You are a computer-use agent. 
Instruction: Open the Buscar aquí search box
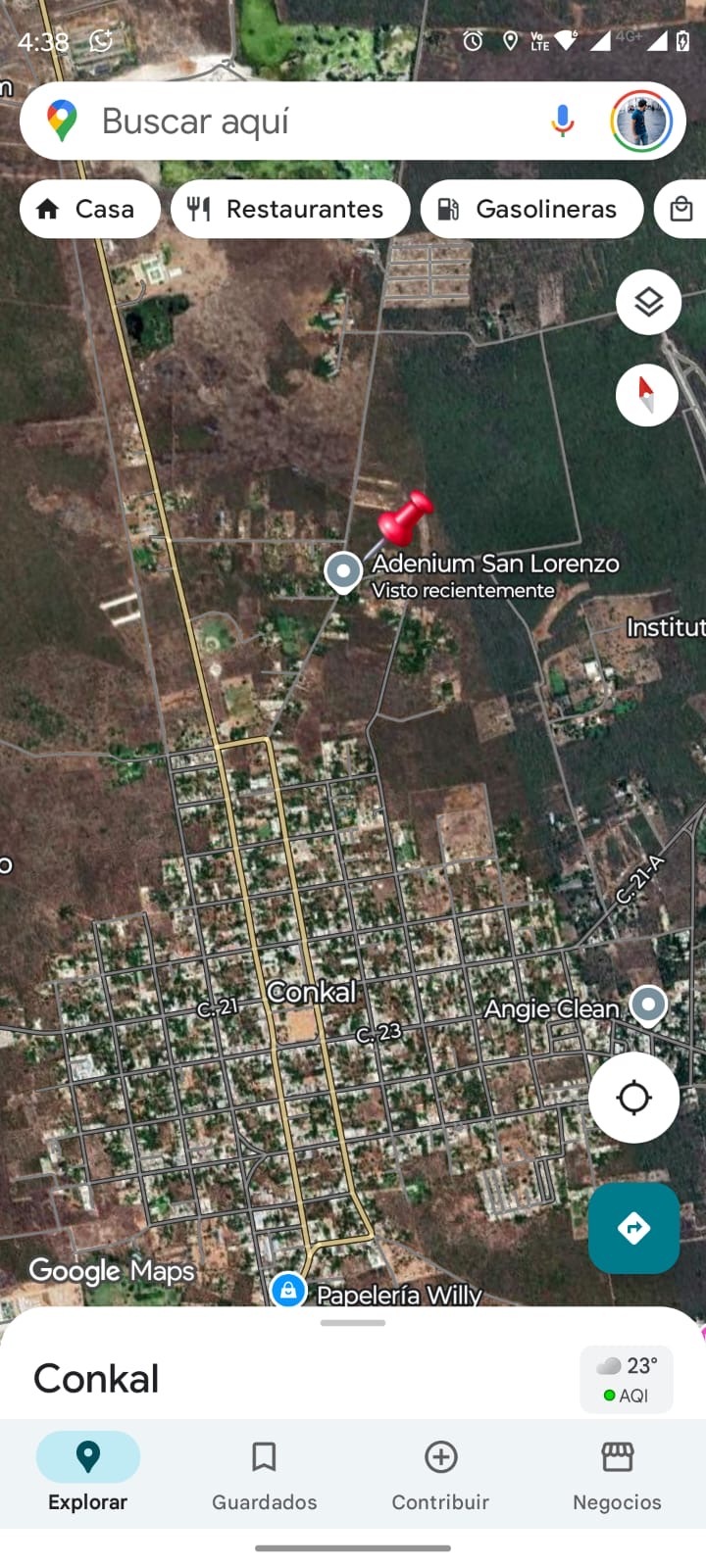[x=294, y=122]
